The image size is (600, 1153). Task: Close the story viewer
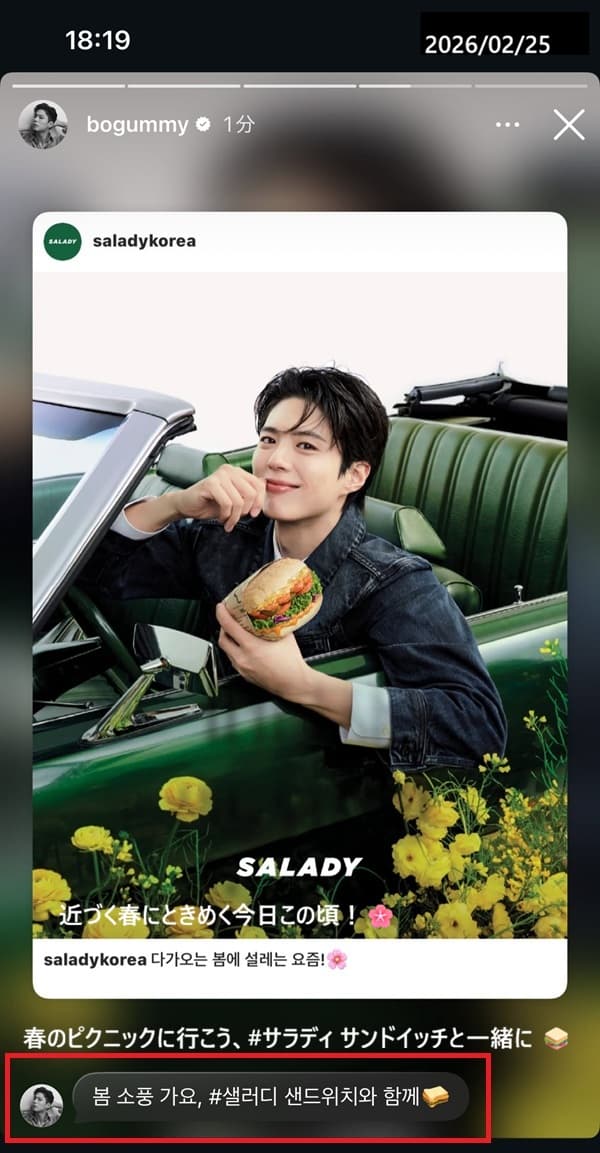569,125
